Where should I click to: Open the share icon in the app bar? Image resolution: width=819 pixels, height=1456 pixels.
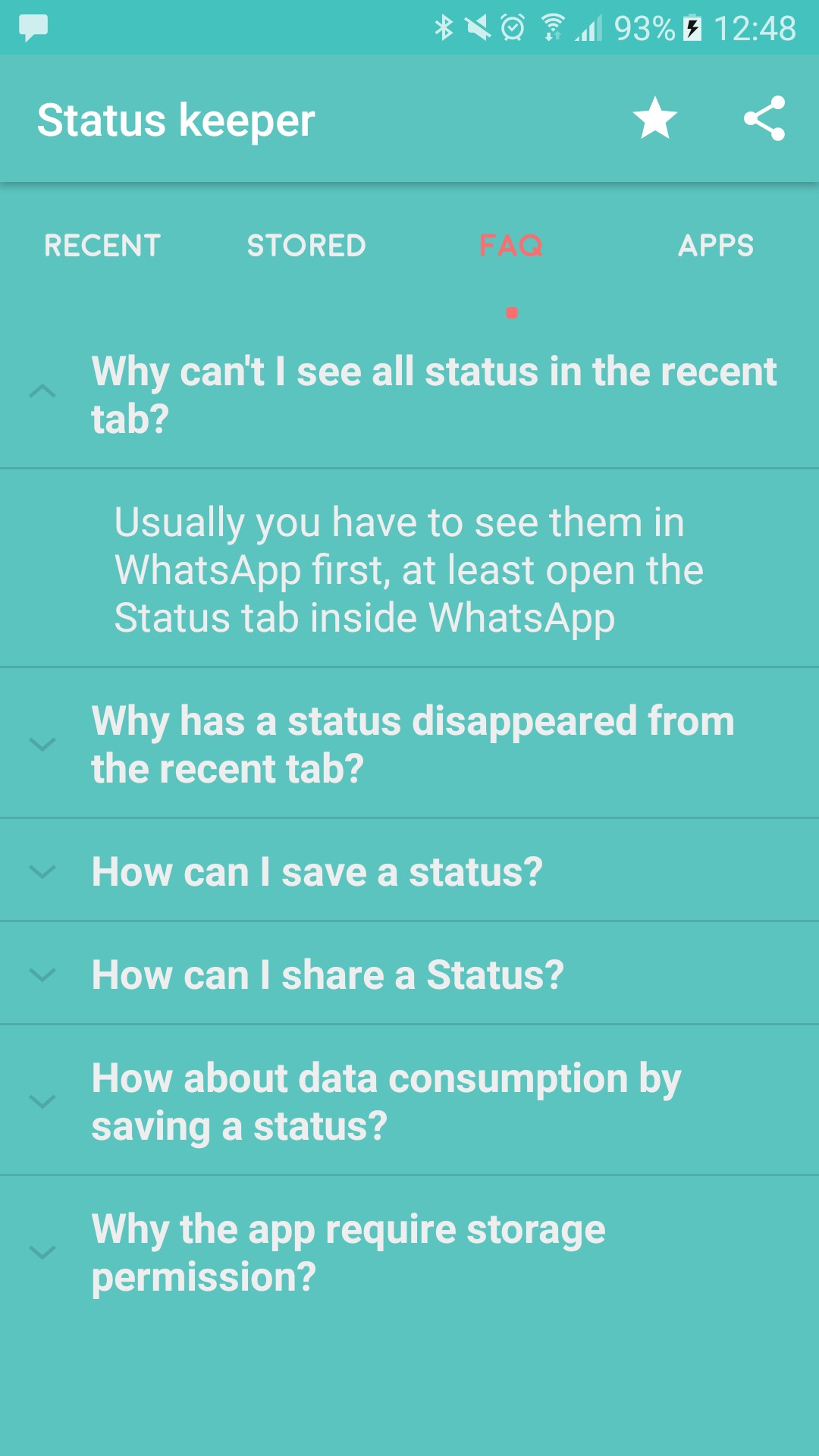764,119
